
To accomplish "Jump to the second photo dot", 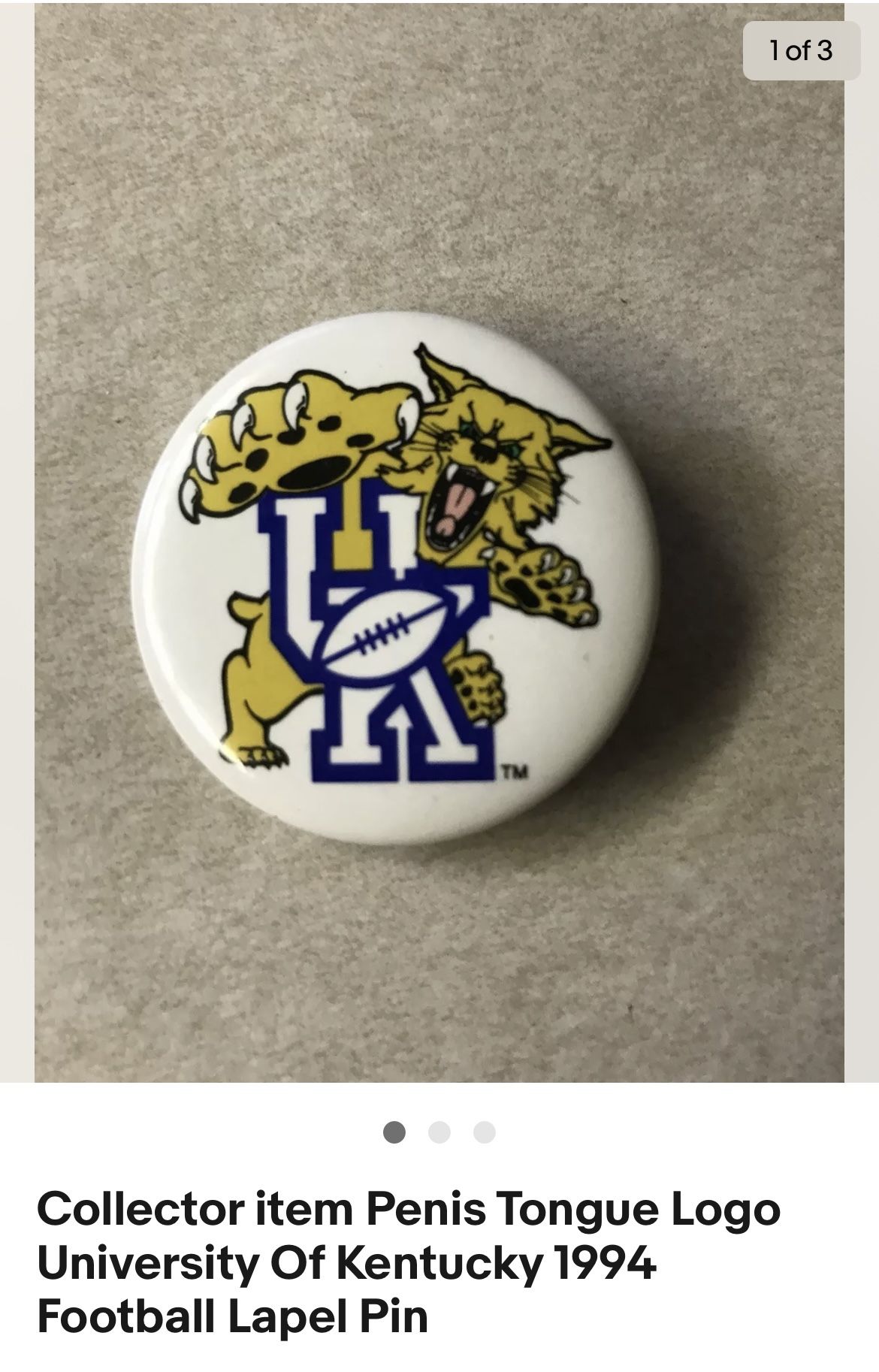I will point(439,1132).
